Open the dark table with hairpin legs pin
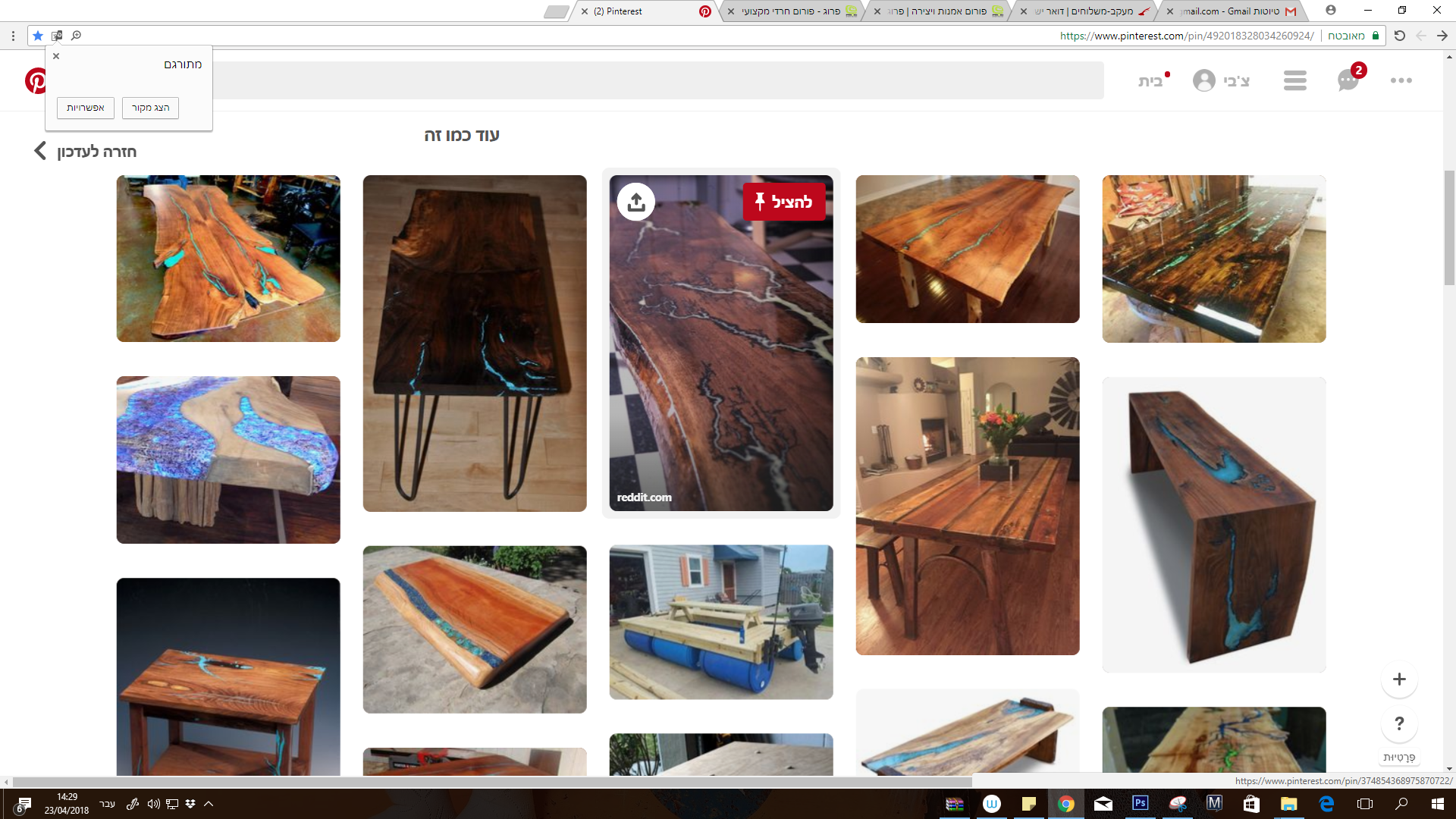This screenshot has width=1456, height=819. point(474,343)
